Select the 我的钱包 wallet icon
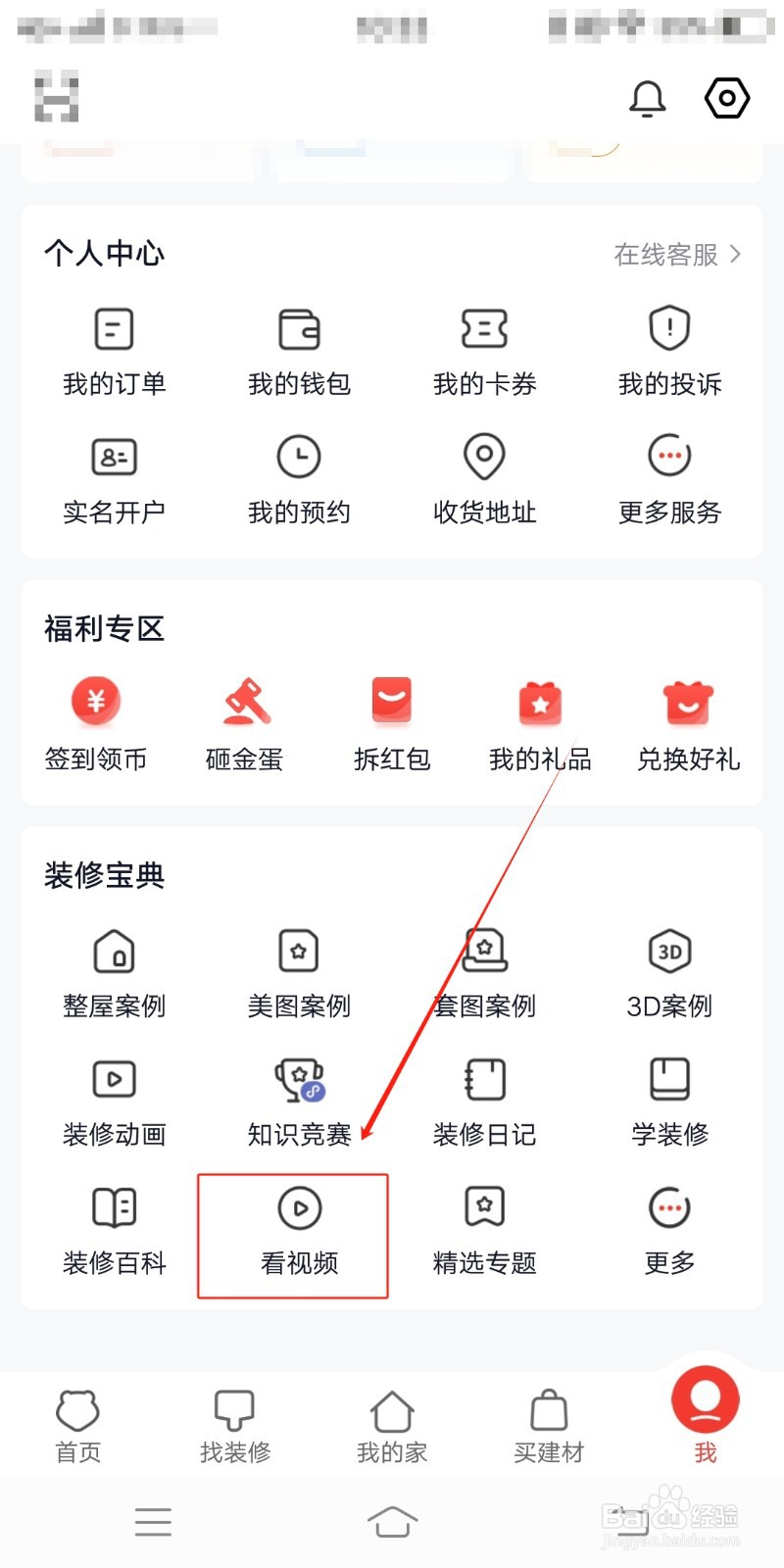 coord(298,348)
